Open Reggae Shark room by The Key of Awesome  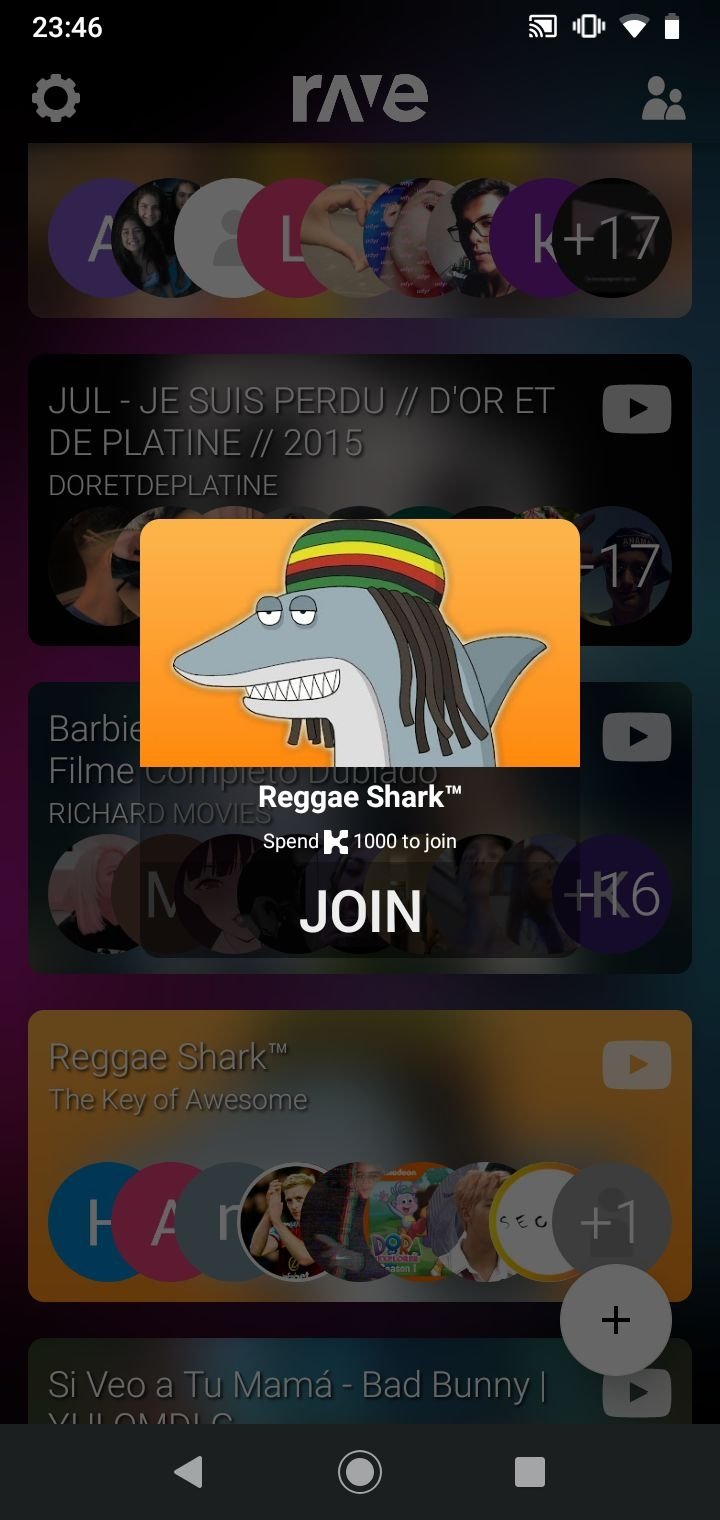(360, 1156)
